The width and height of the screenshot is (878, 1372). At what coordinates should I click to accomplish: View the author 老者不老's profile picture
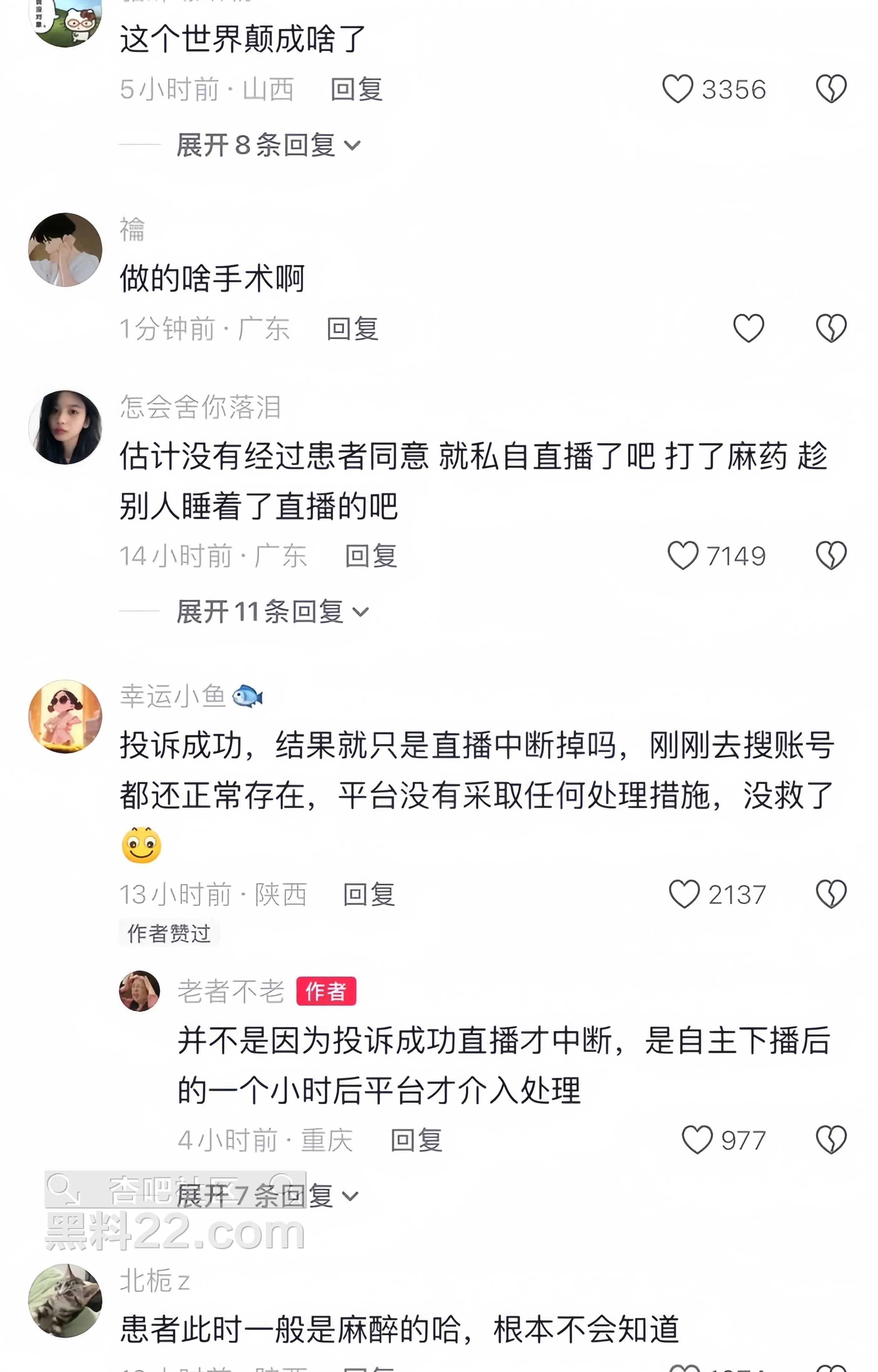pos(139,991)
